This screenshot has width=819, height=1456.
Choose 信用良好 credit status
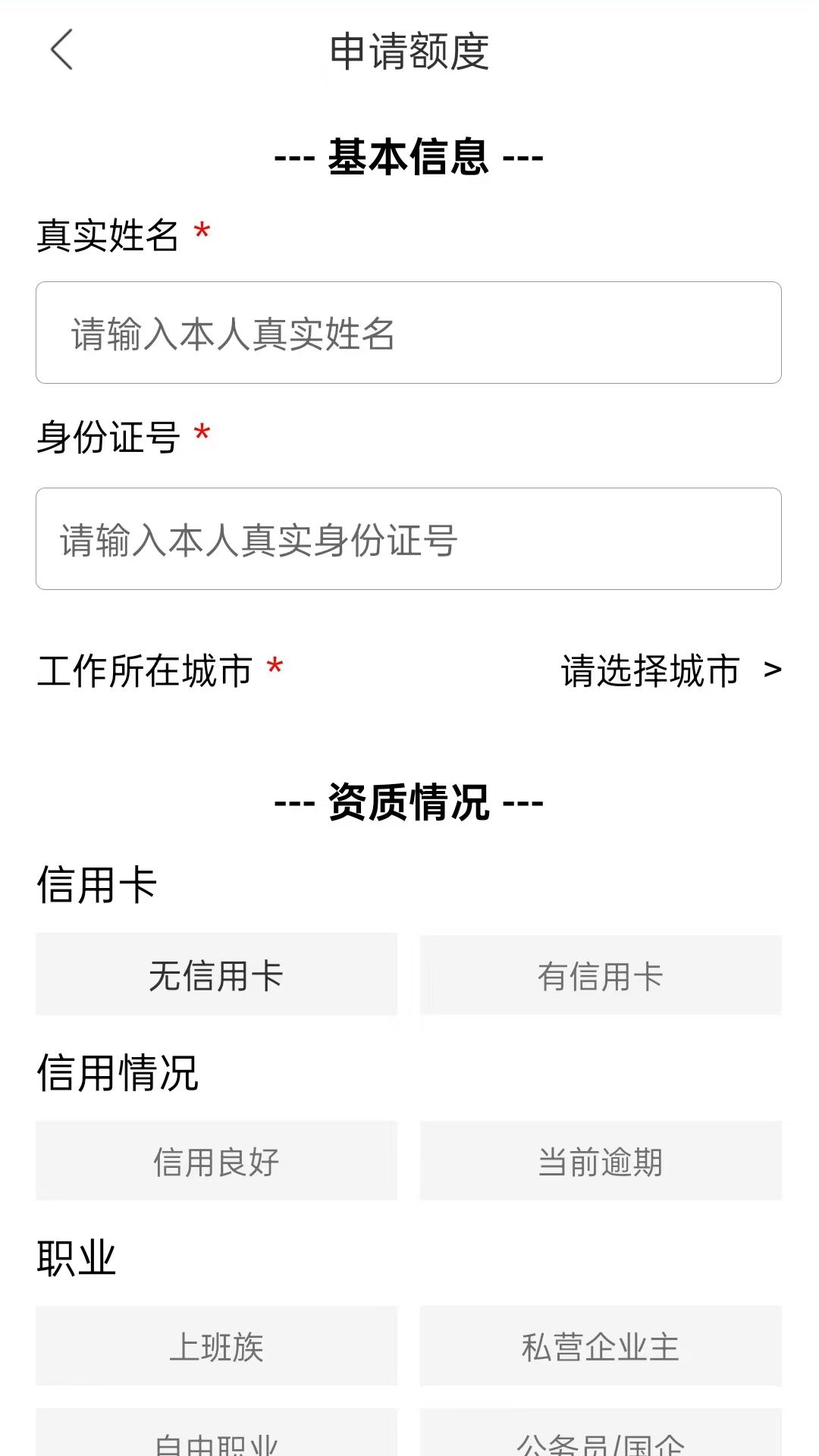coord(215,1160)
